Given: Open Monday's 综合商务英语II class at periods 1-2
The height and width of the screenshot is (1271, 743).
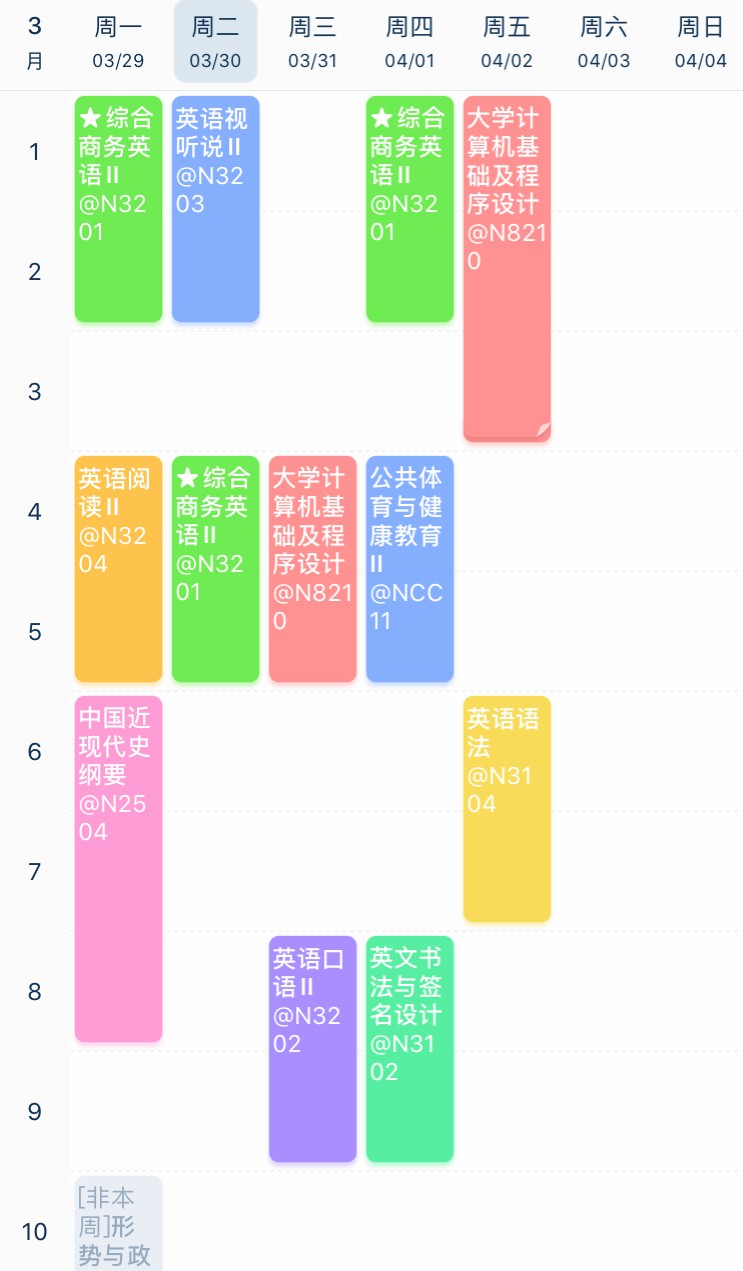Looking at the screenshot, I should tap(118, 209).
